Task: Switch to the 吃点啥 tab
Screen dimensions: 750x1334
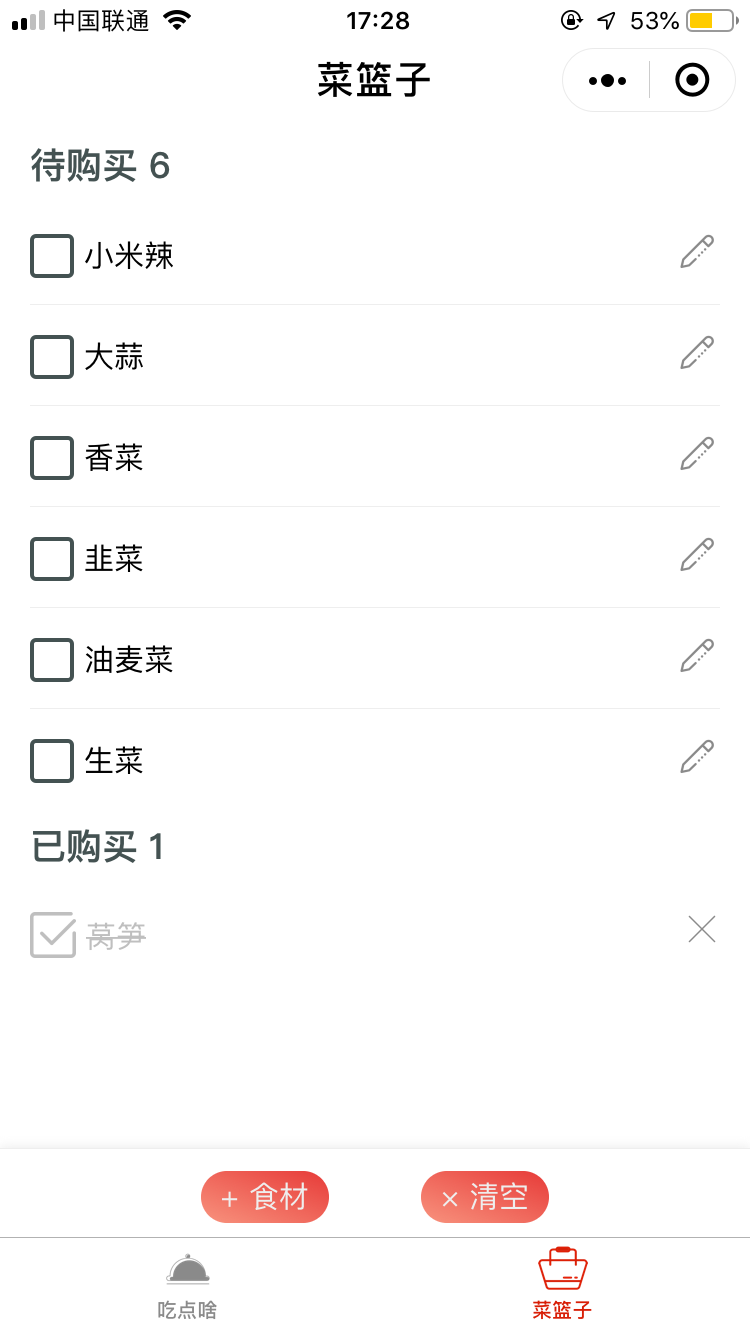Action: (x=187, y=1287)
